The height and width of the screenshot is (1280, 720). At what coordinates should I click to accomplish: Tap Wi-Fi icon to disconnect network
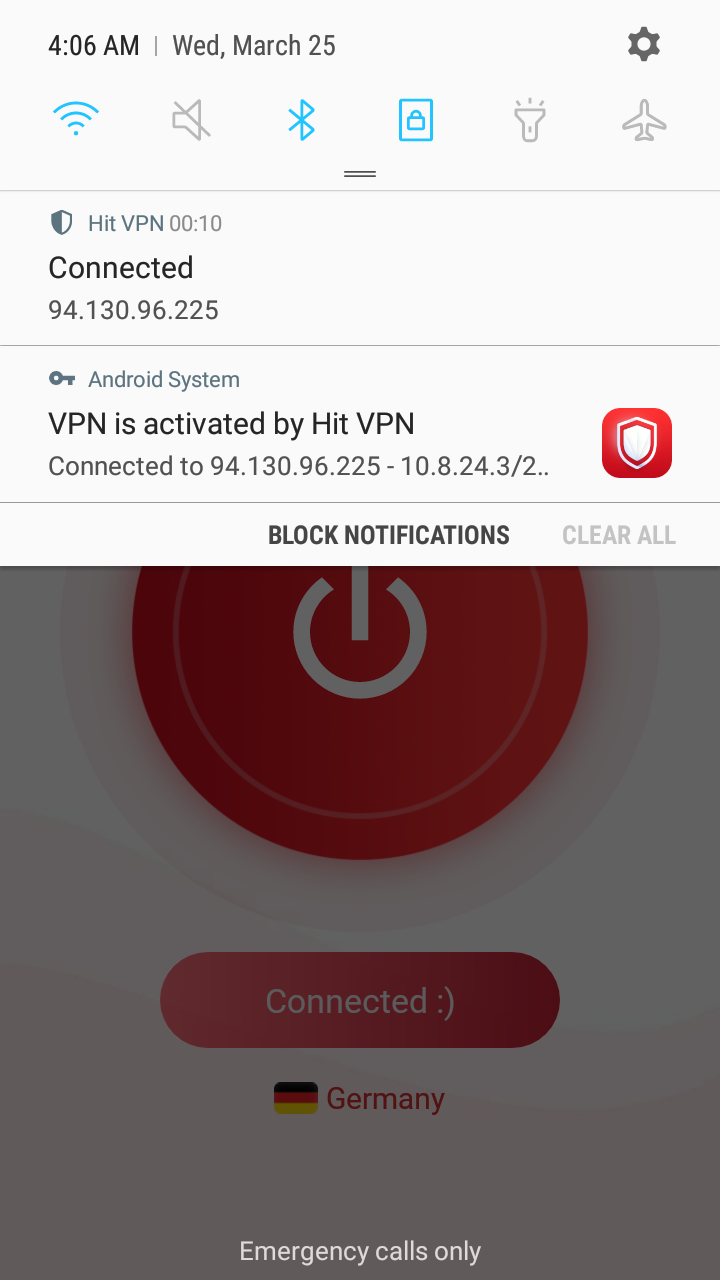click(x=75, y=118)
